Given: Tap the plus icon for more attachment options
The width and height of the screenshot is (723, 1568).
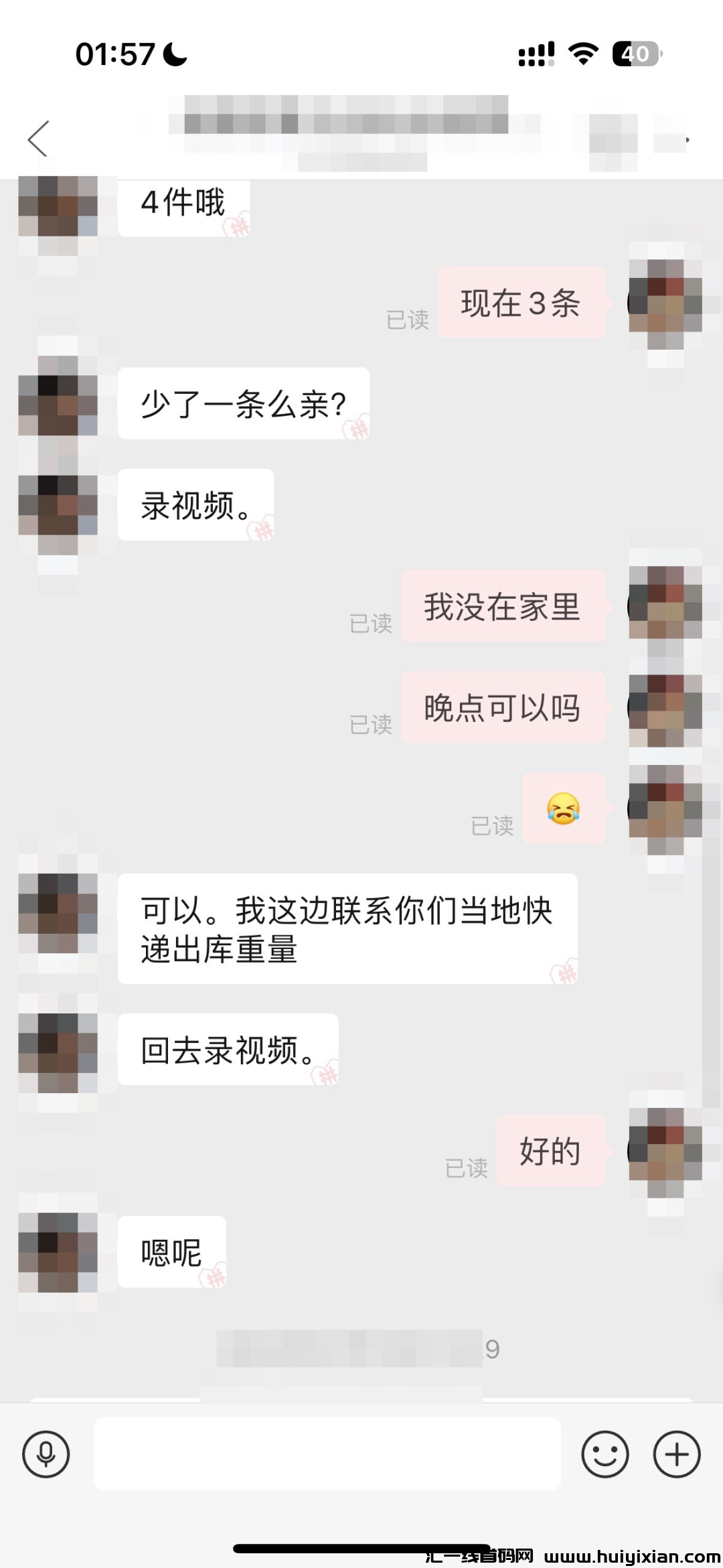Looking at the screenshot, I should [676, 1455].
